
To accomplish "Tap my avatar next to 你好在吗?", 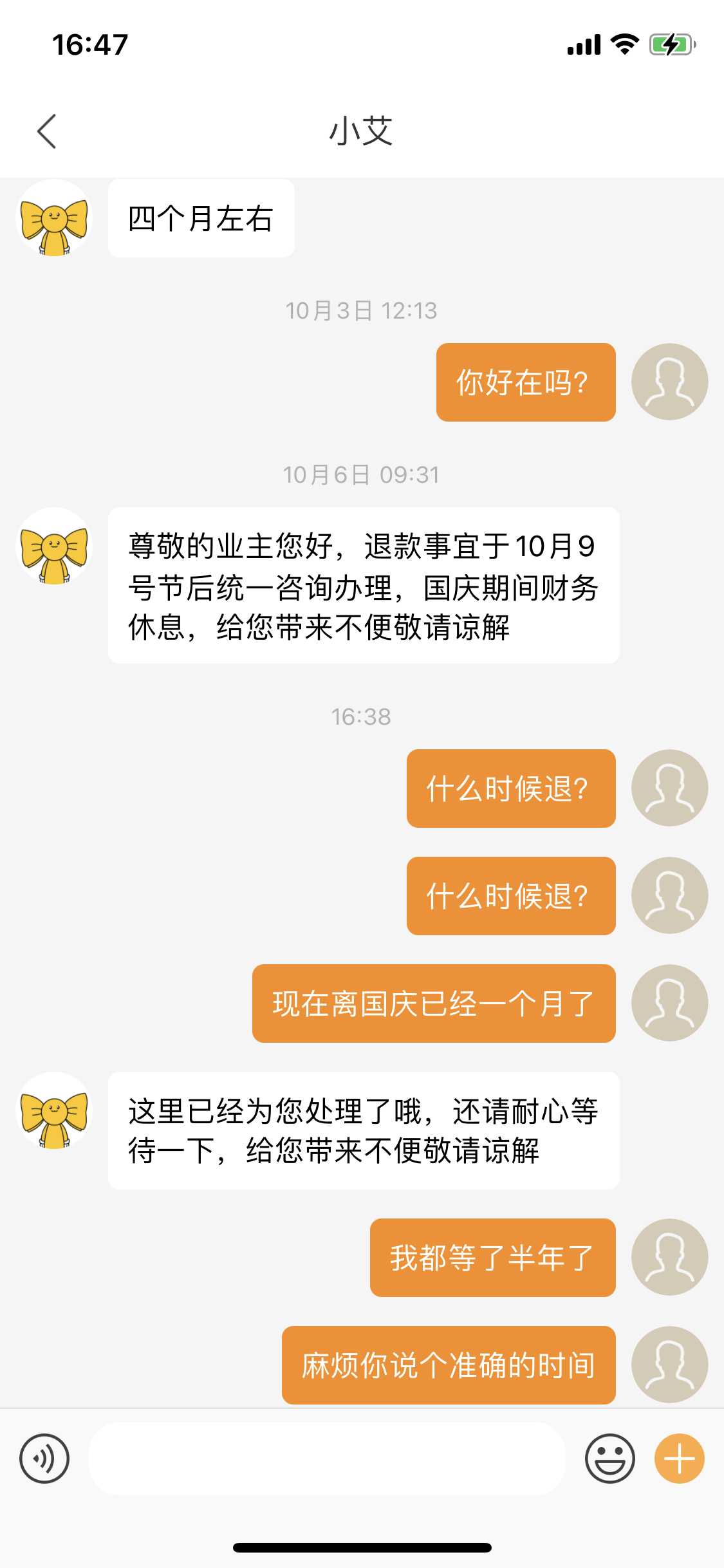I will click(x=669, y=382).
